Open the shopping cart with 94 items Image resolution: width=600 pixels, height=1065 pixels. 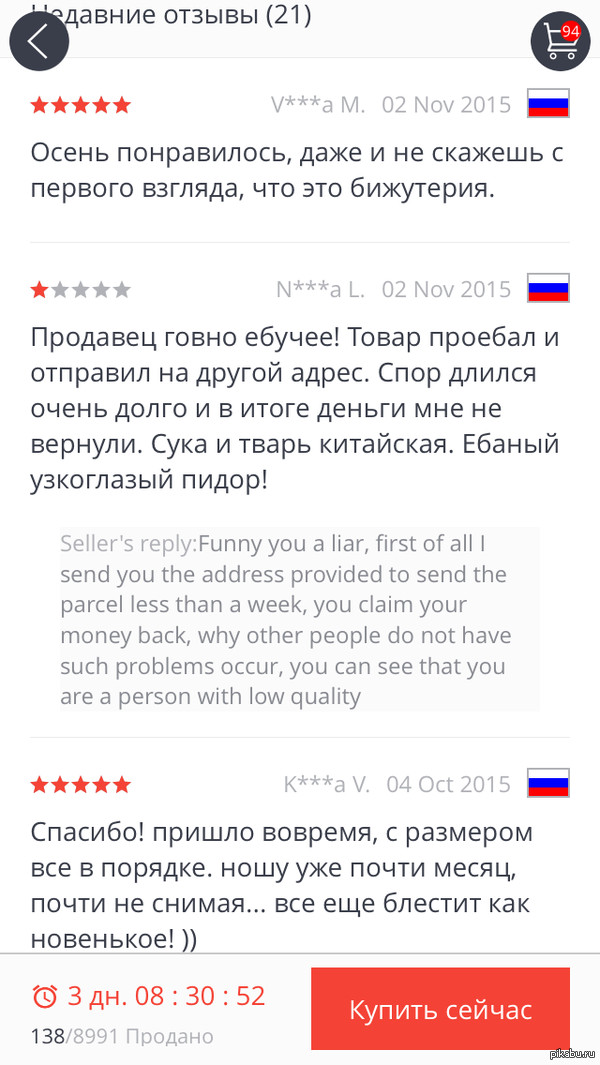click(x=558, y=41)
